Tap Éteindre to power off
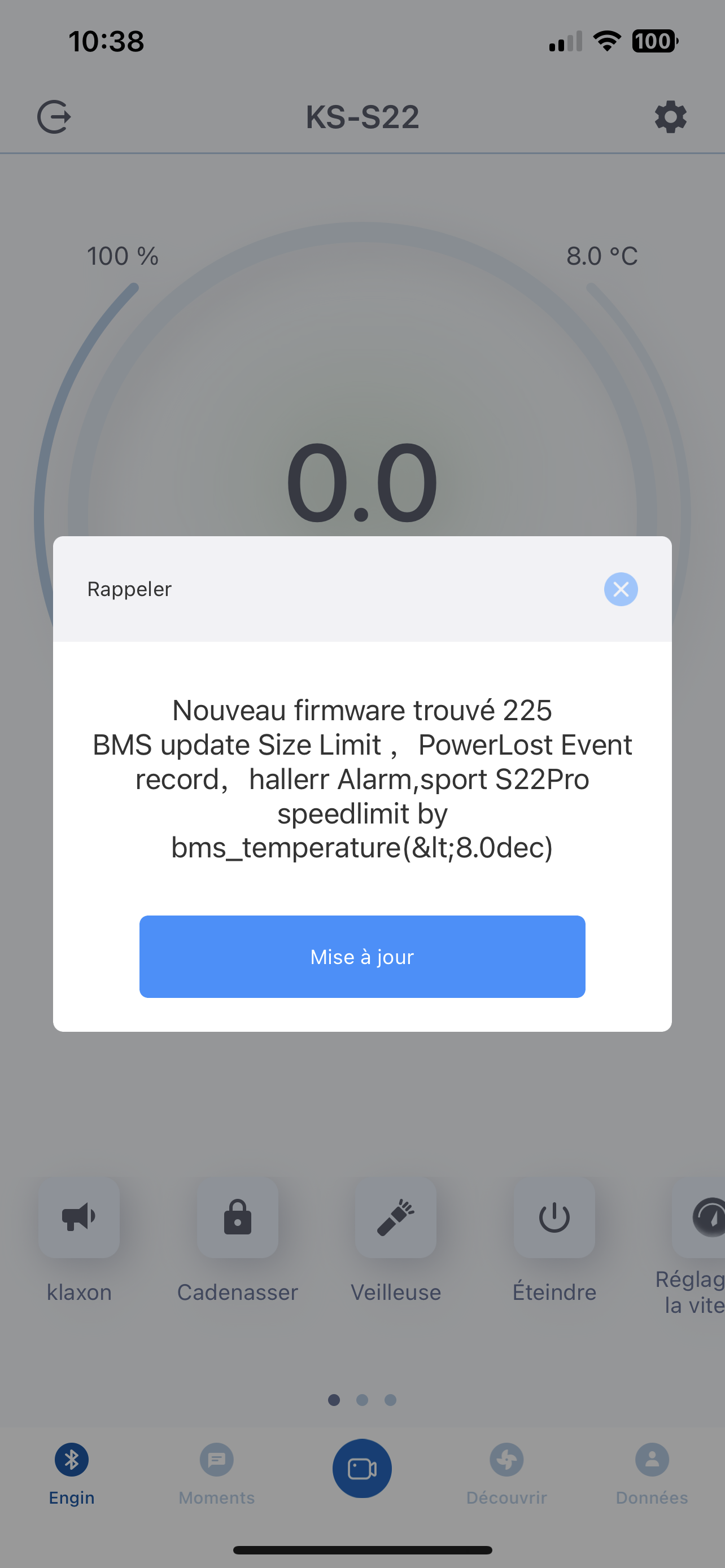 (554, 1217)
